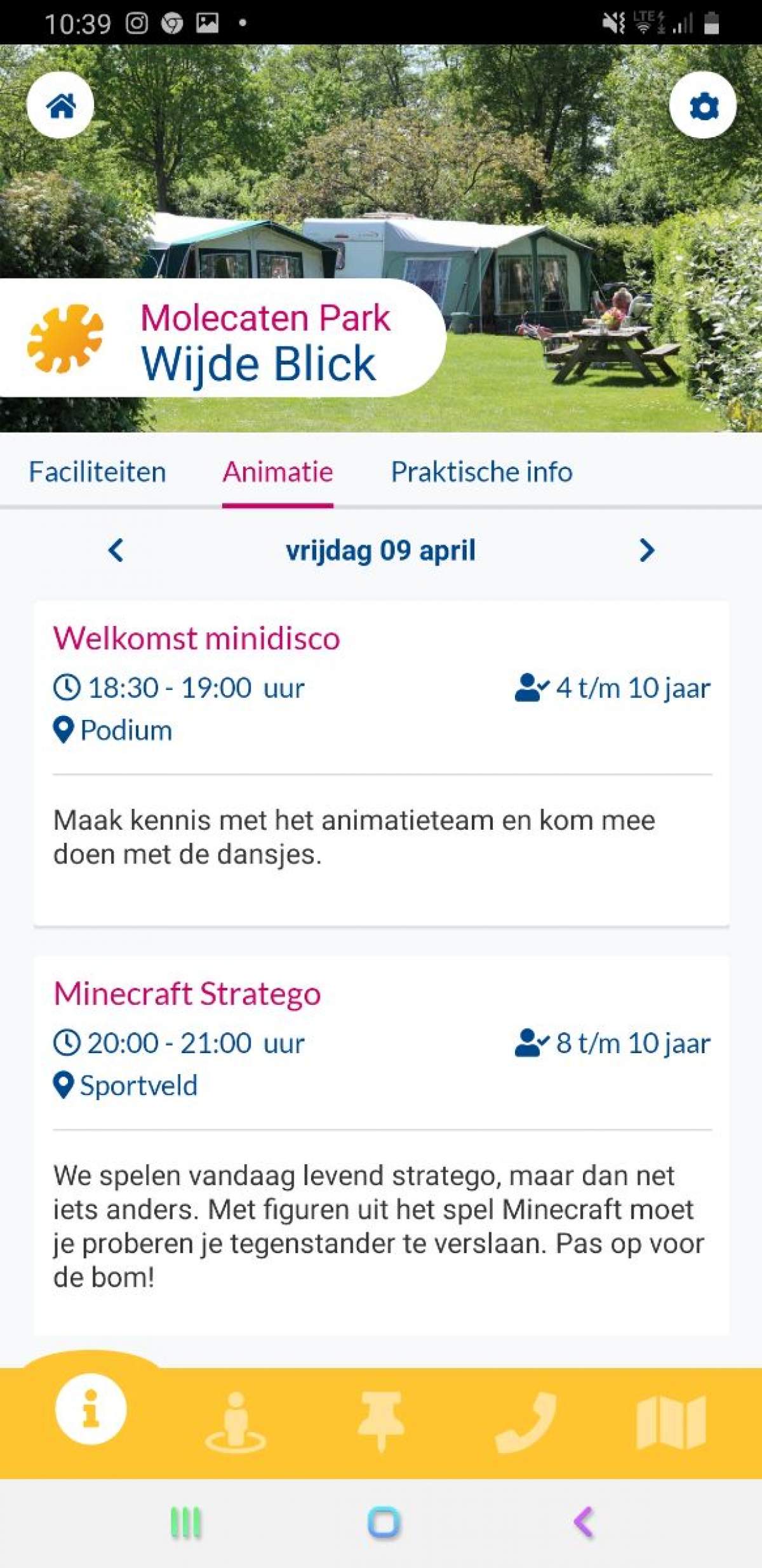The image size is (762, 1568).
Task: Go to the next day
Action: point(646,550)
